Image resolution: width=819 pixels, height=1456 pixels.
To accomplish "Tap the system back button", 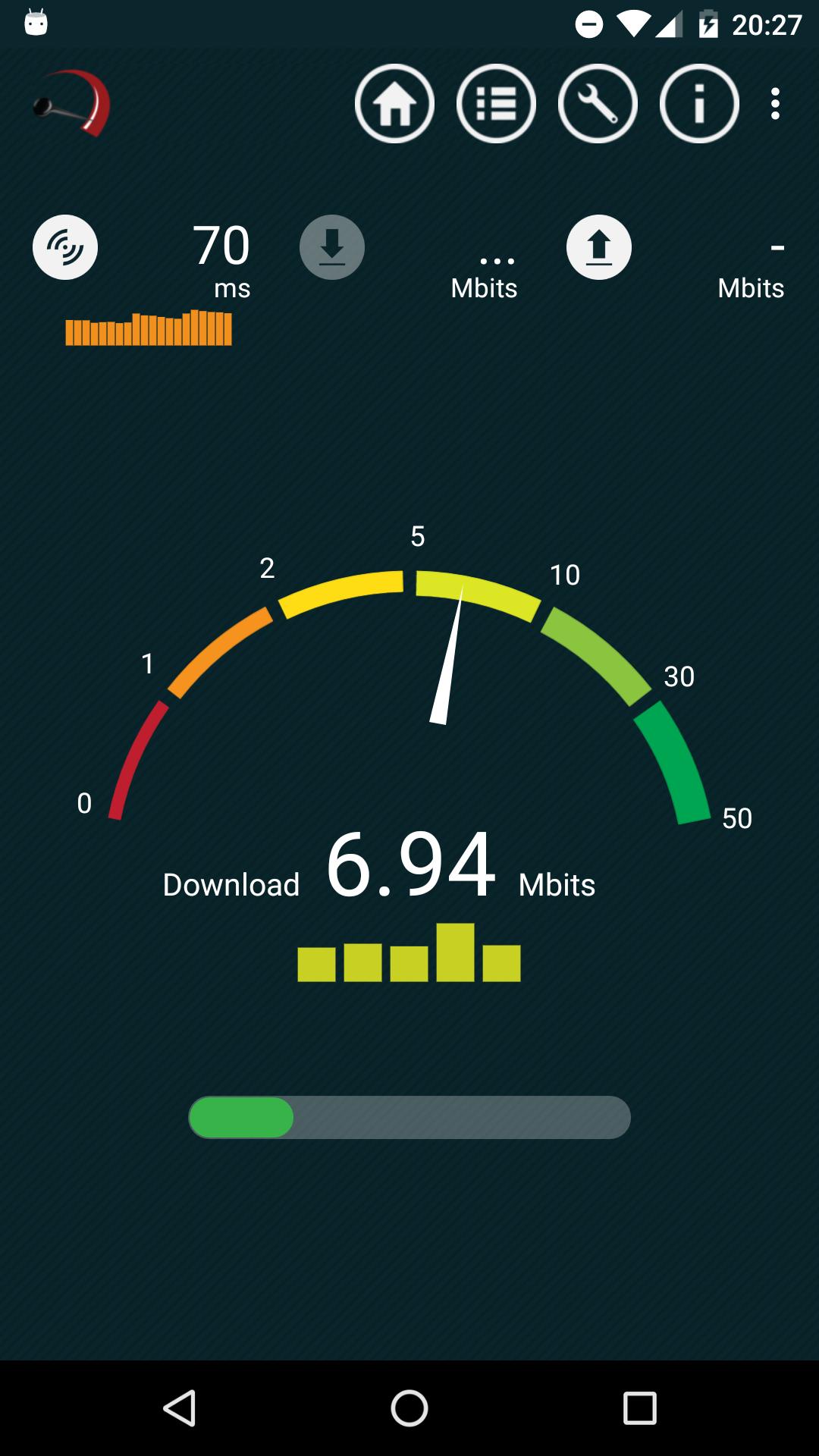I will click(180, 1408).
